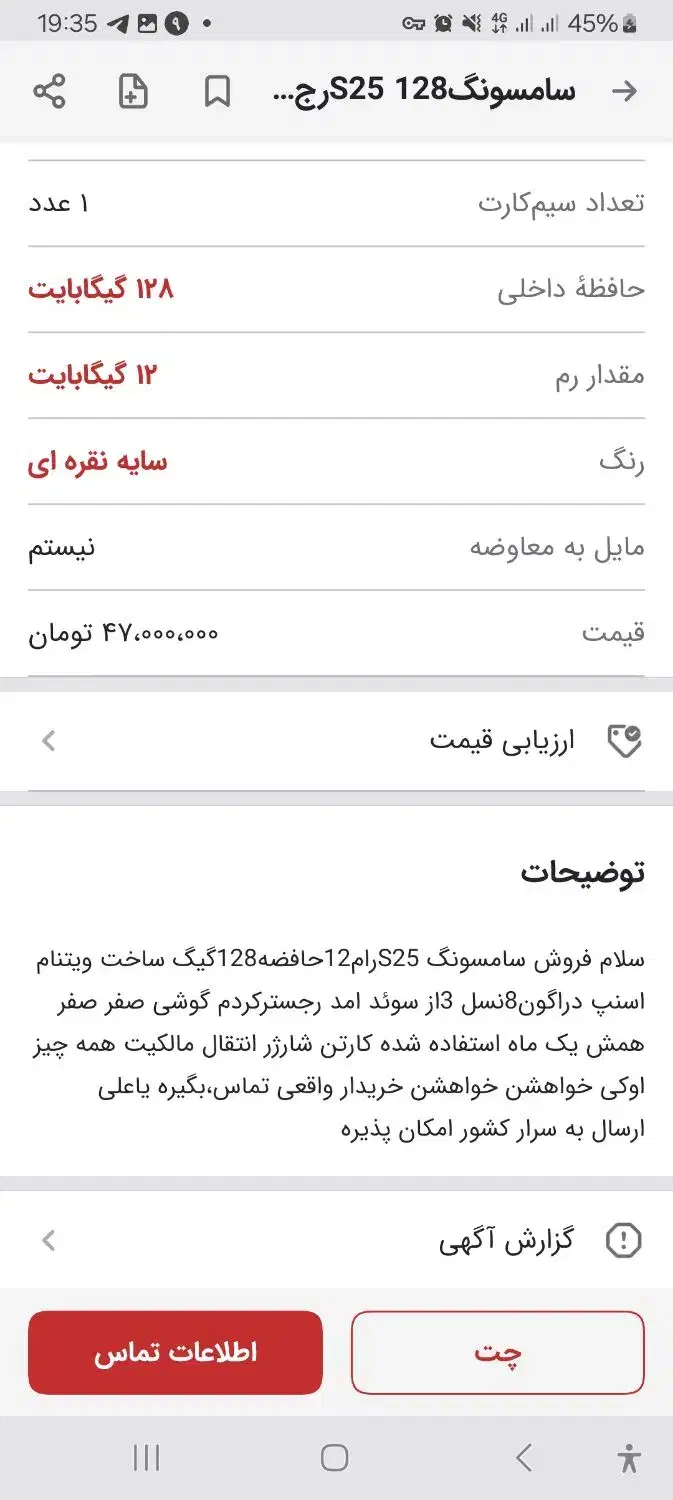Add a note to this ad

(x=133, y=92)
